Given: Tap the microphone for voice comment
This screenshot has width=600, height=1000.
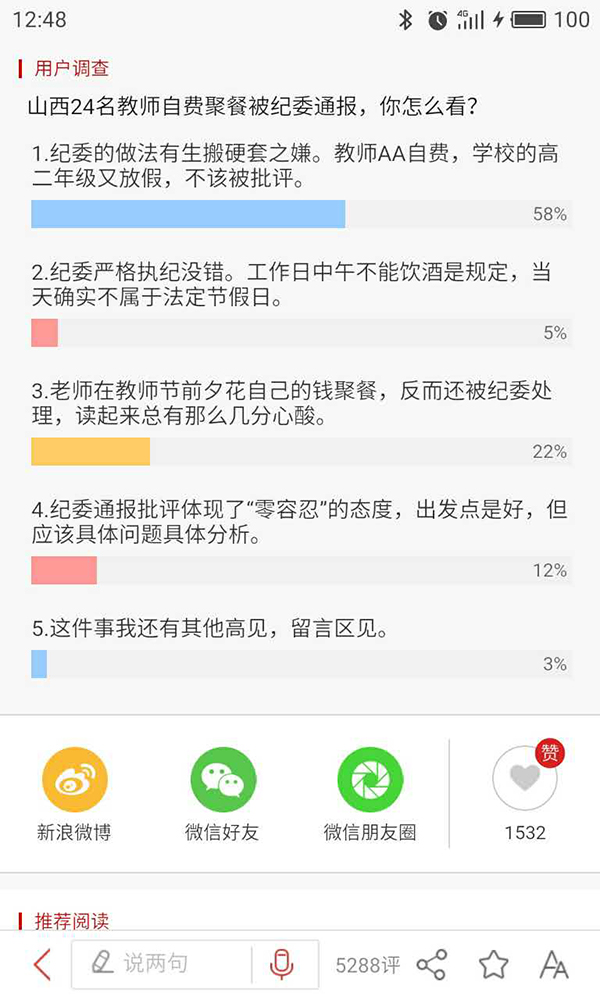Looking at the screenshot, I should click(282, 964).
